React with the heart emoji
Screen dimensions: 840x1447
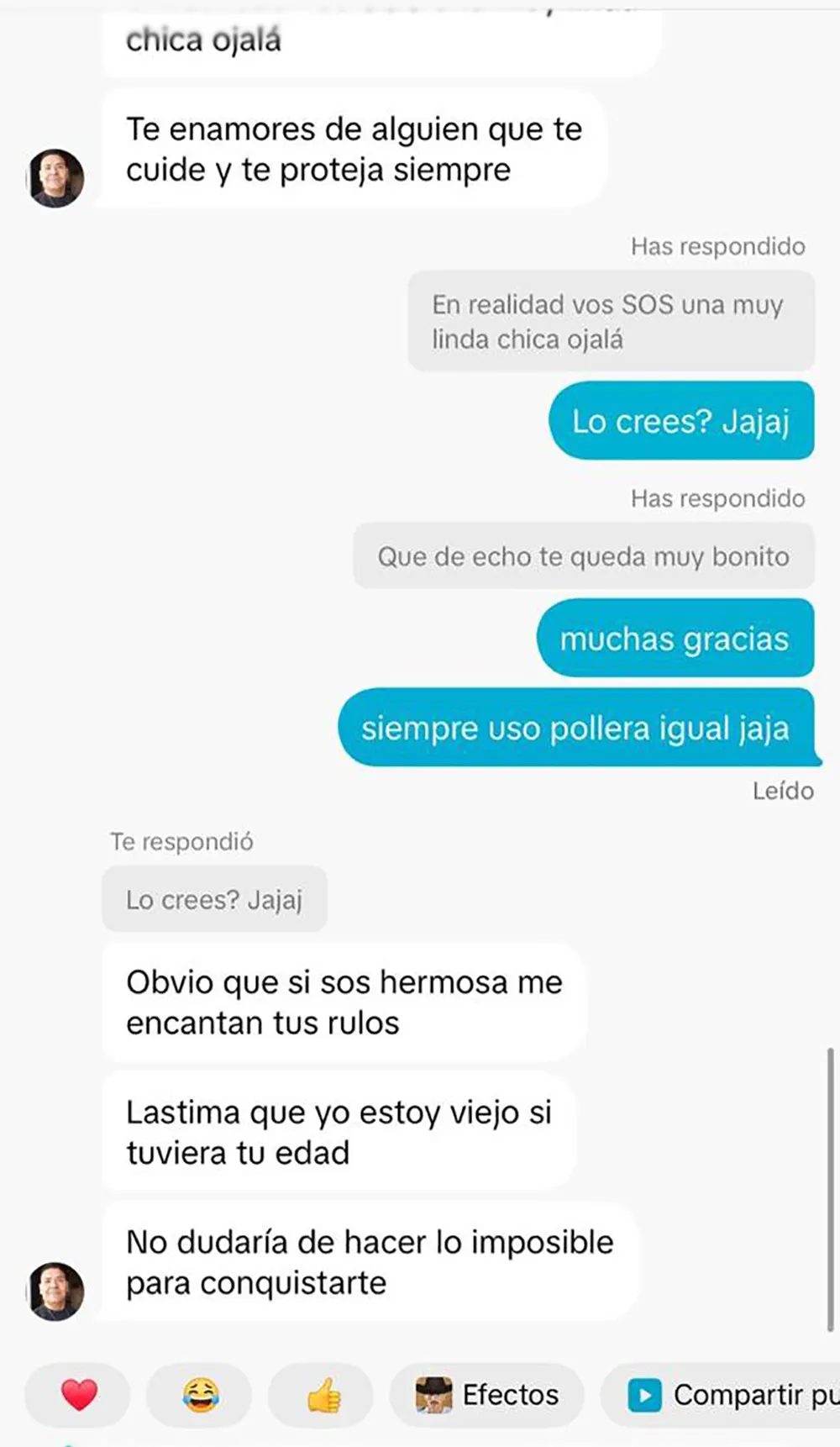tap(76, 1394)
